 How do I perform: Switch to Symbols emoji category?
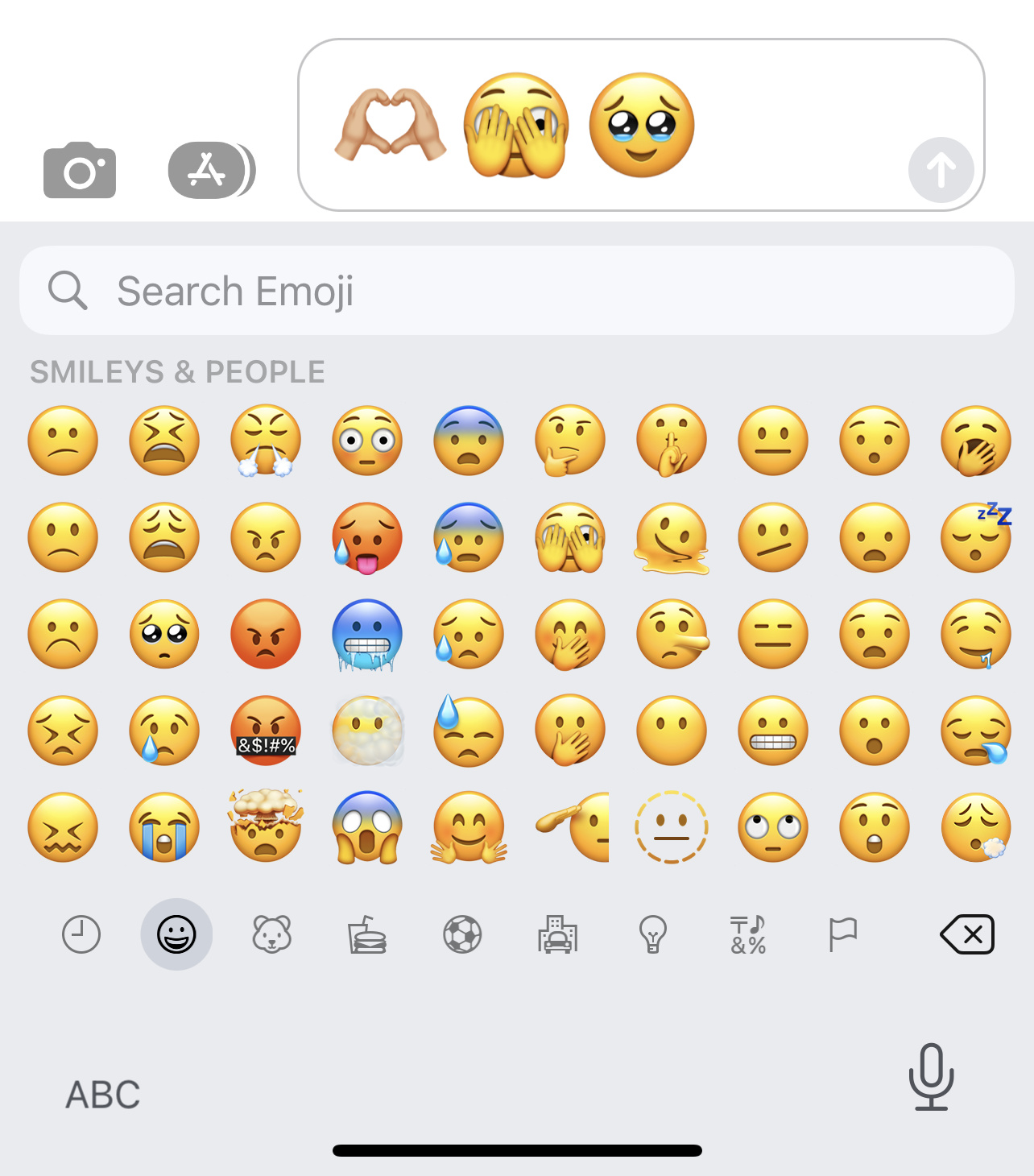[x=747, y=935]
